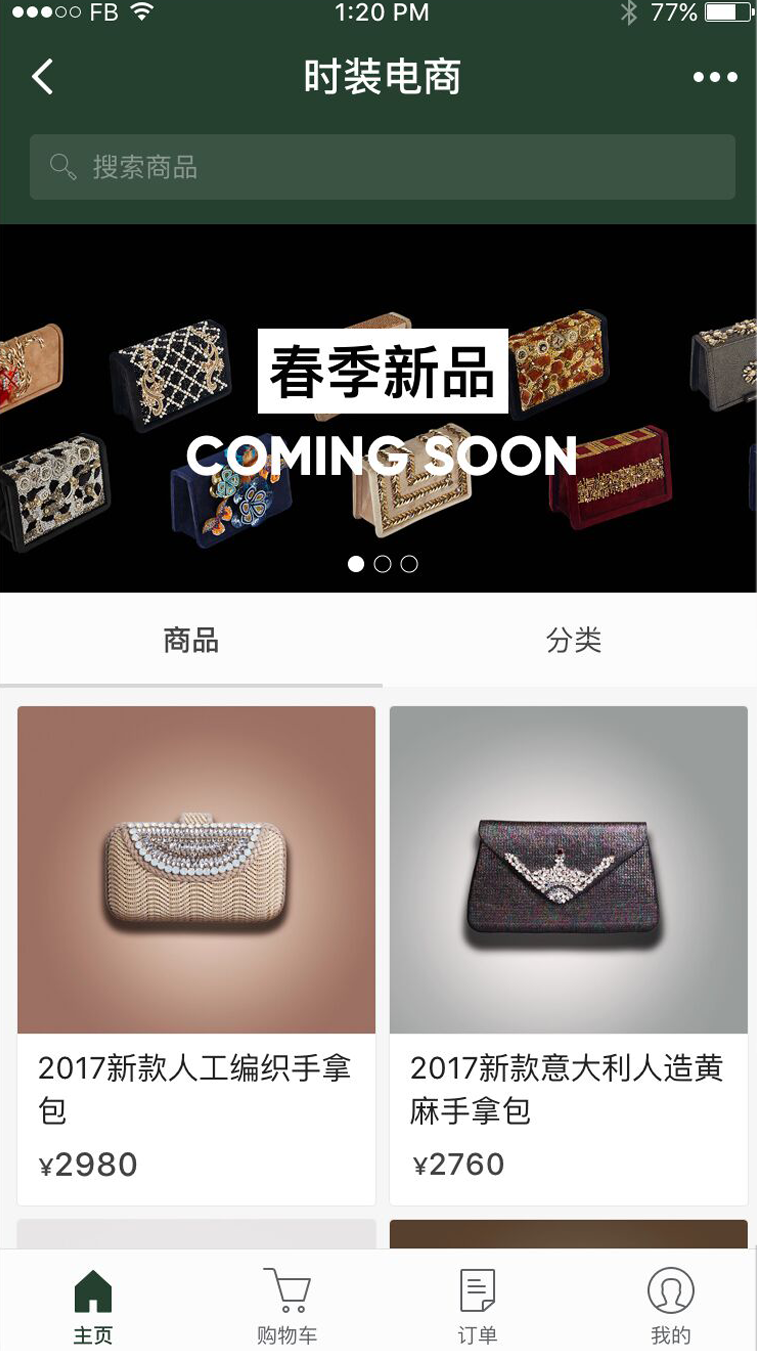This screenshot has height=1351, width=757.
Task: Switch to the 分类 tab
Action: point(573,640)
